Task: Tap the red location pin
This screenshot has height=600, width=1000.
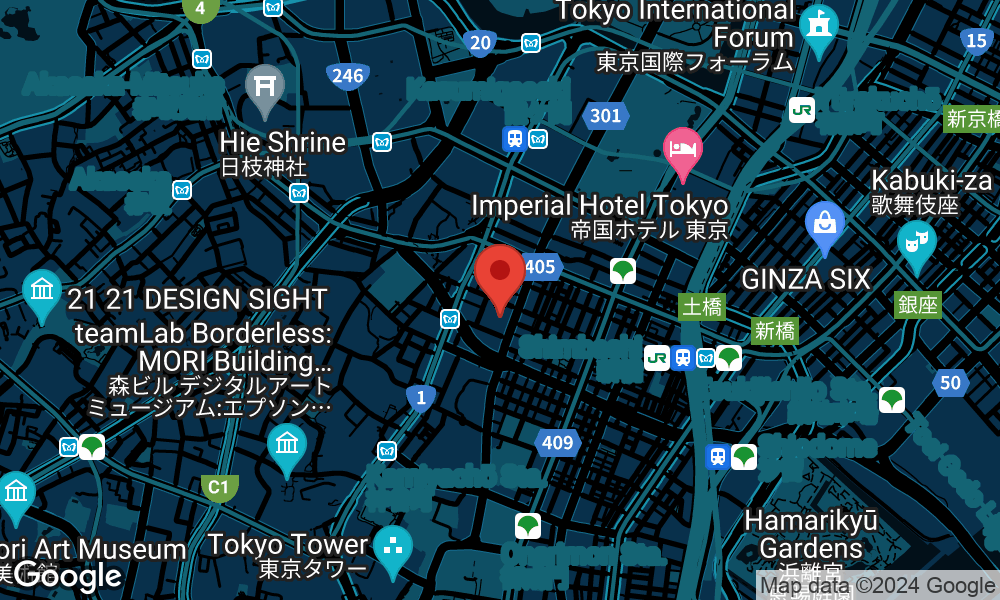Action: [x=499, y=274]
